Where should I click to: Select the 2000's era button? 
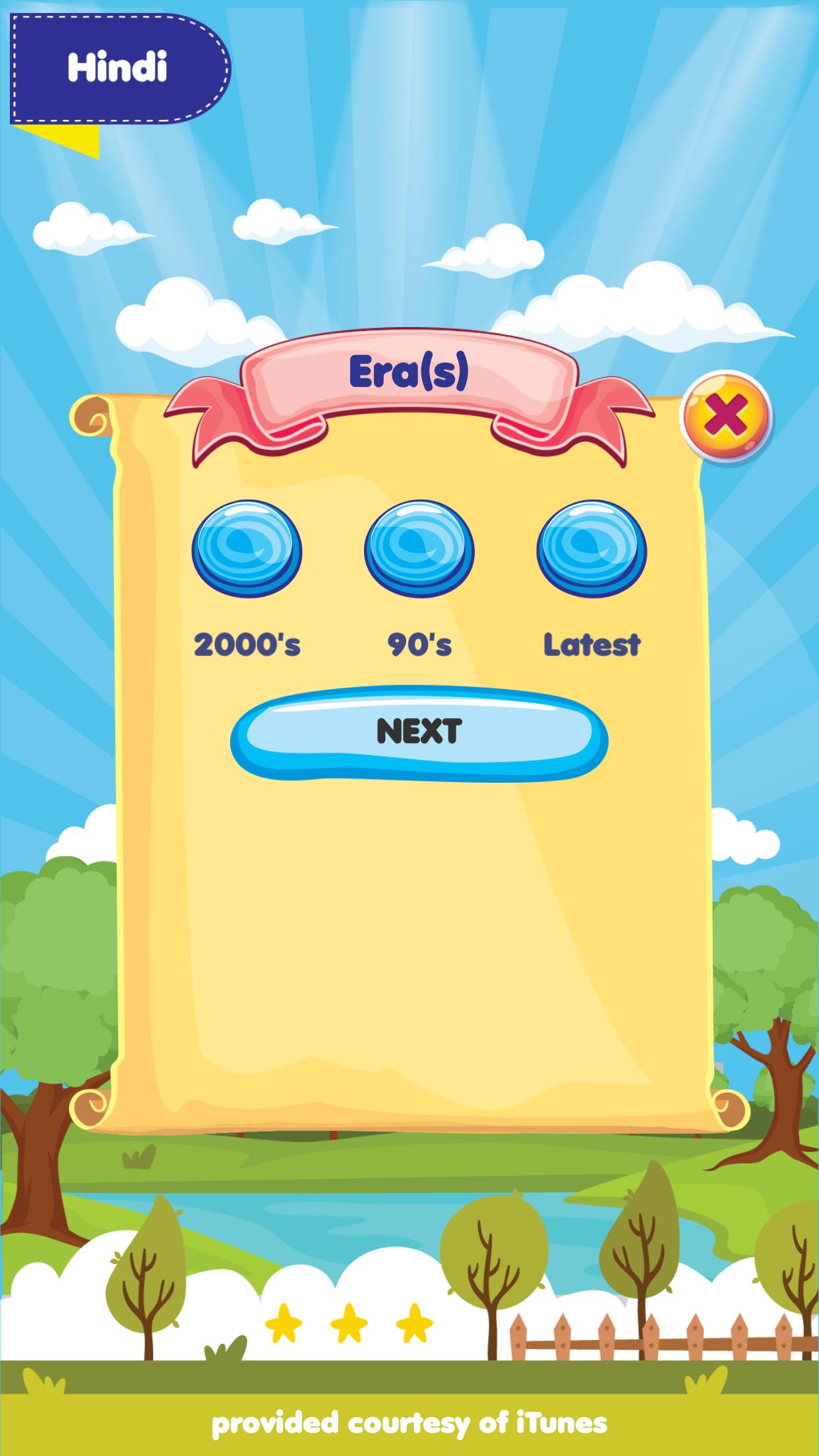point(247,549)
